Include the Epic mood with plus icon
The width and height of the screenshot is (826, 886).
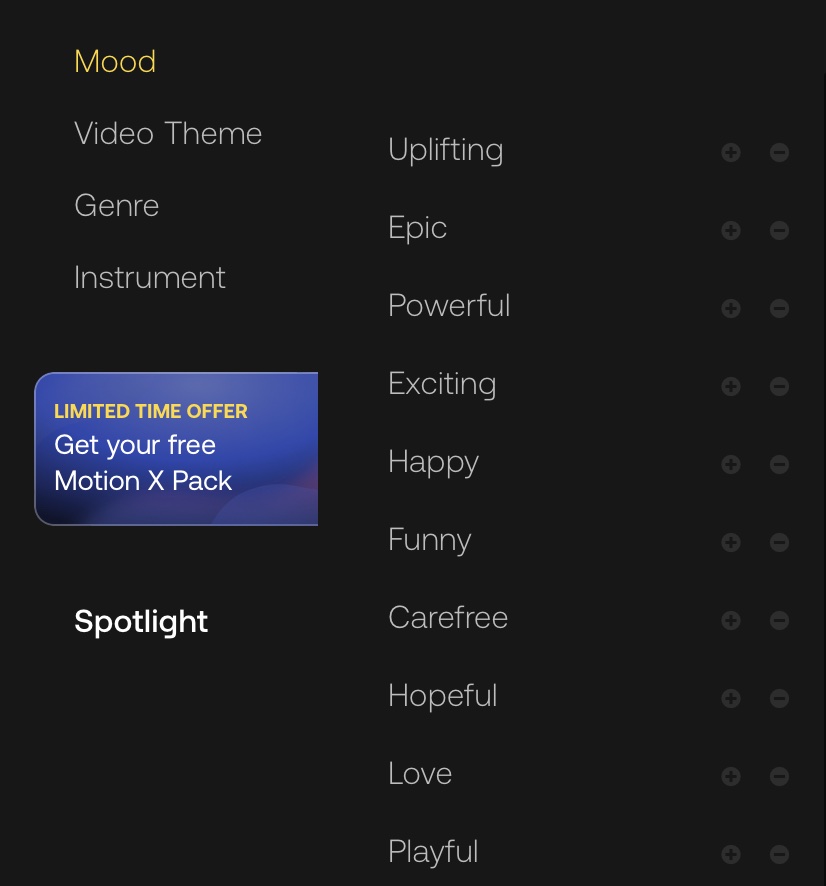coord(731,231)
